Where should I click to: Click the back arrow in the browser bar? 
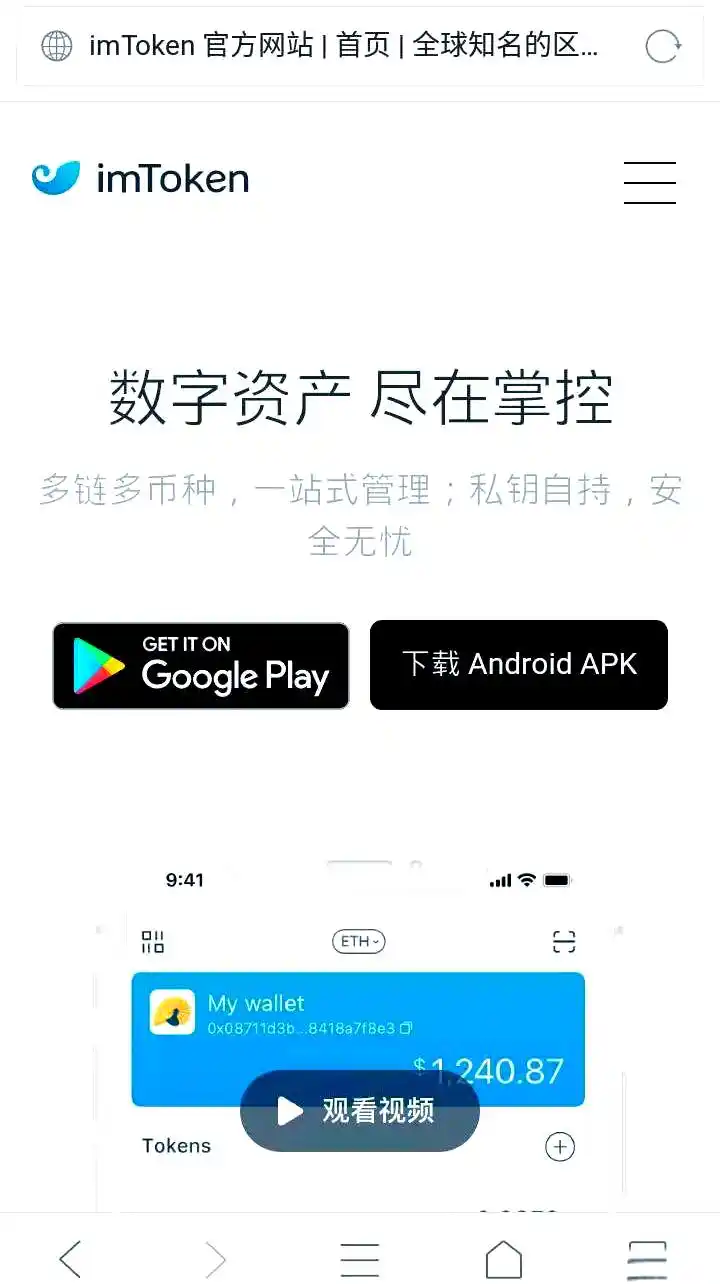tap(72, 1258)
